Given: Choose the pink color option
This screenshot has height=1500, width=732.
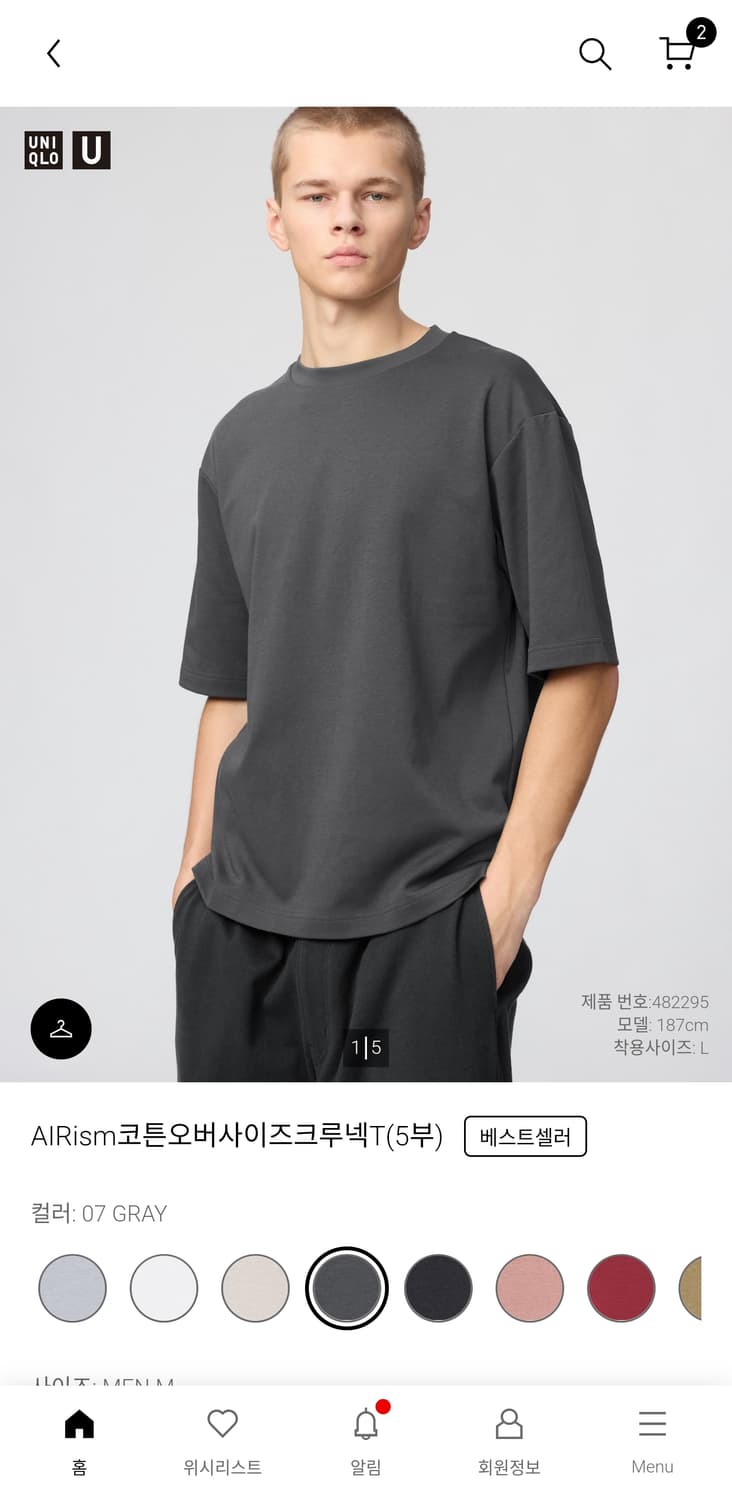Looking at the screenshot, I should point(529,1288).
